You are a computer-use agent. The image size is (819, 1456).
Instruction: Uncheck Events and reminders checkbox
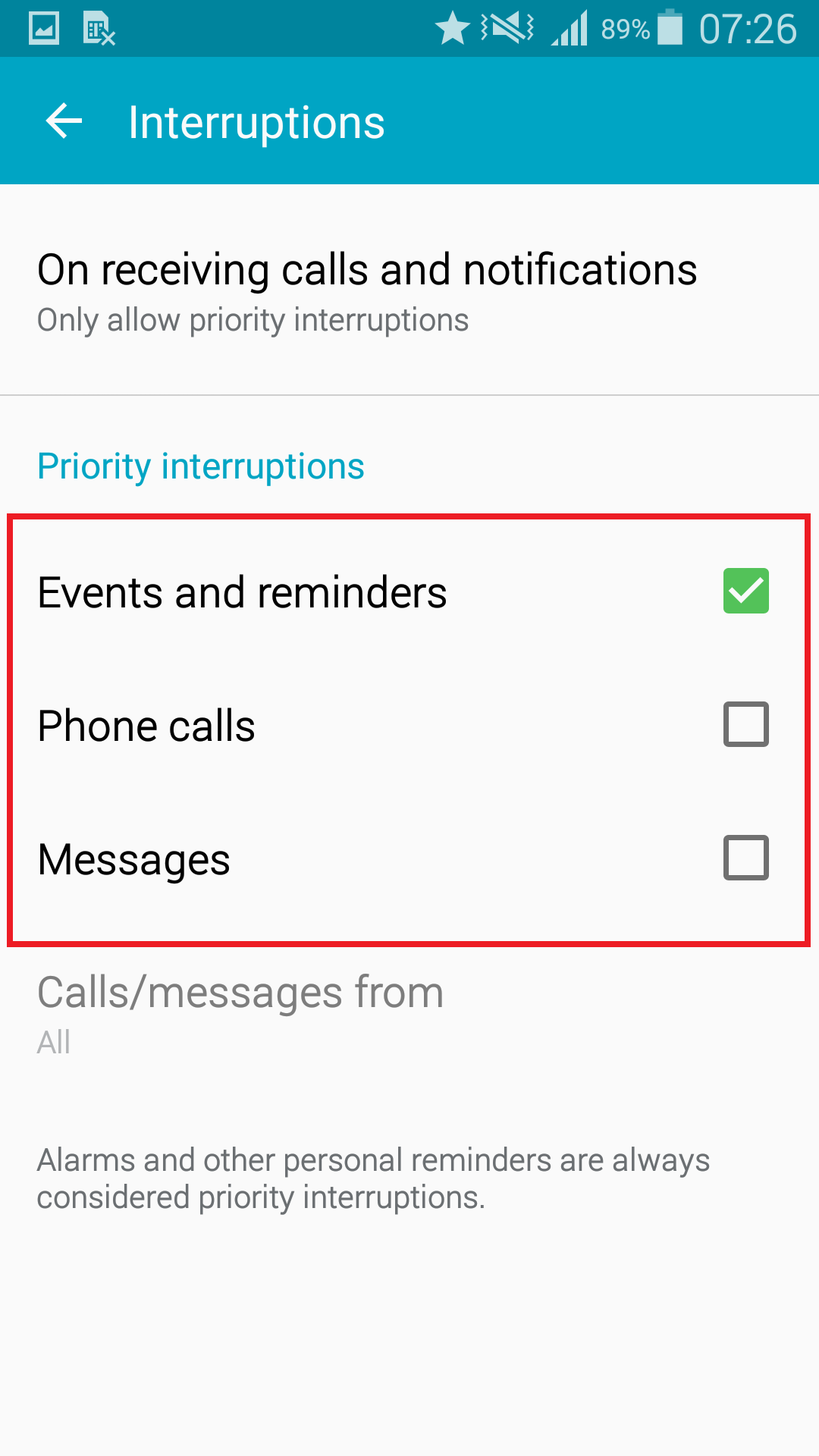tap(745, 591)
